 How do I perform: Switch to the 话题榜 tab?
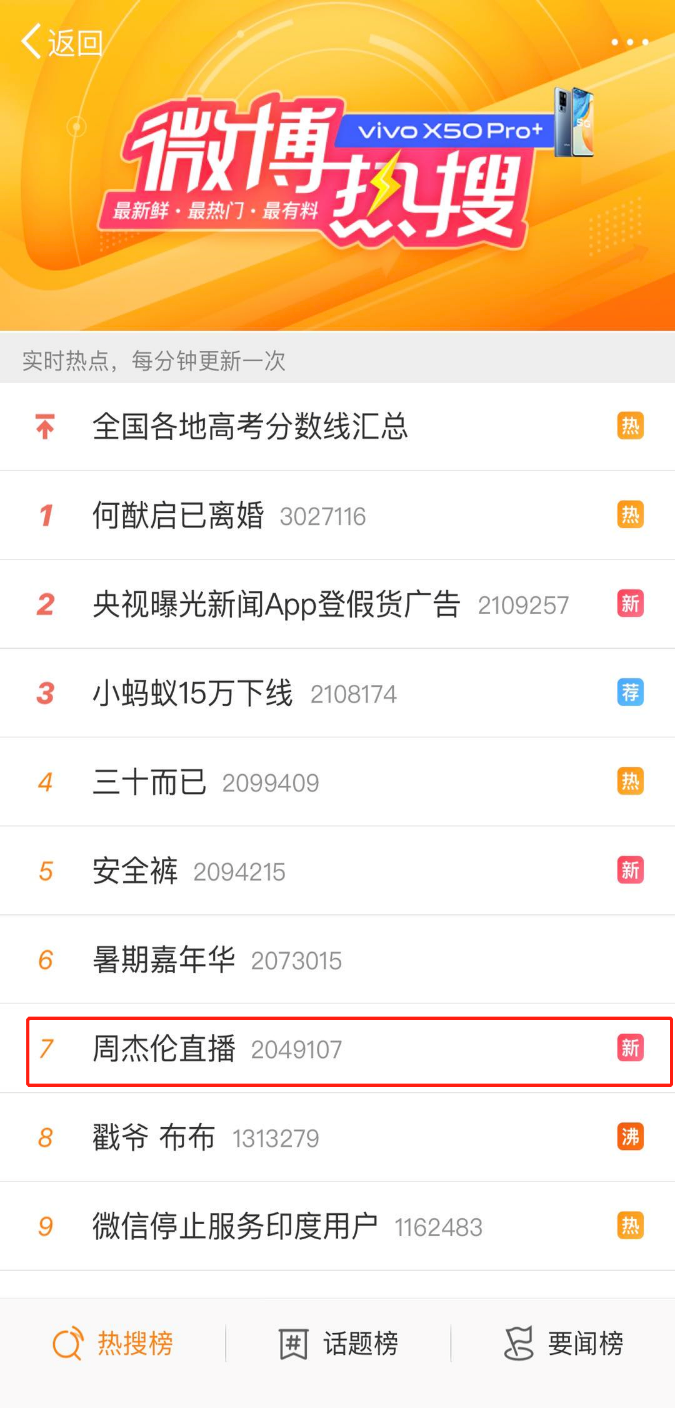pos(338,1344)
